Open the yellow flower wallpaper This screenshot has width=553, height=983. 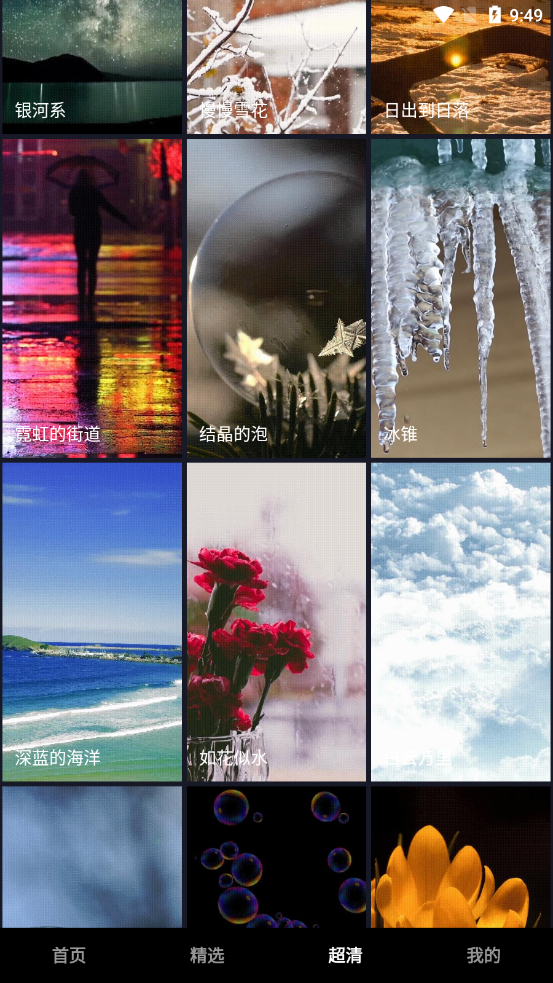click(461, 857)
